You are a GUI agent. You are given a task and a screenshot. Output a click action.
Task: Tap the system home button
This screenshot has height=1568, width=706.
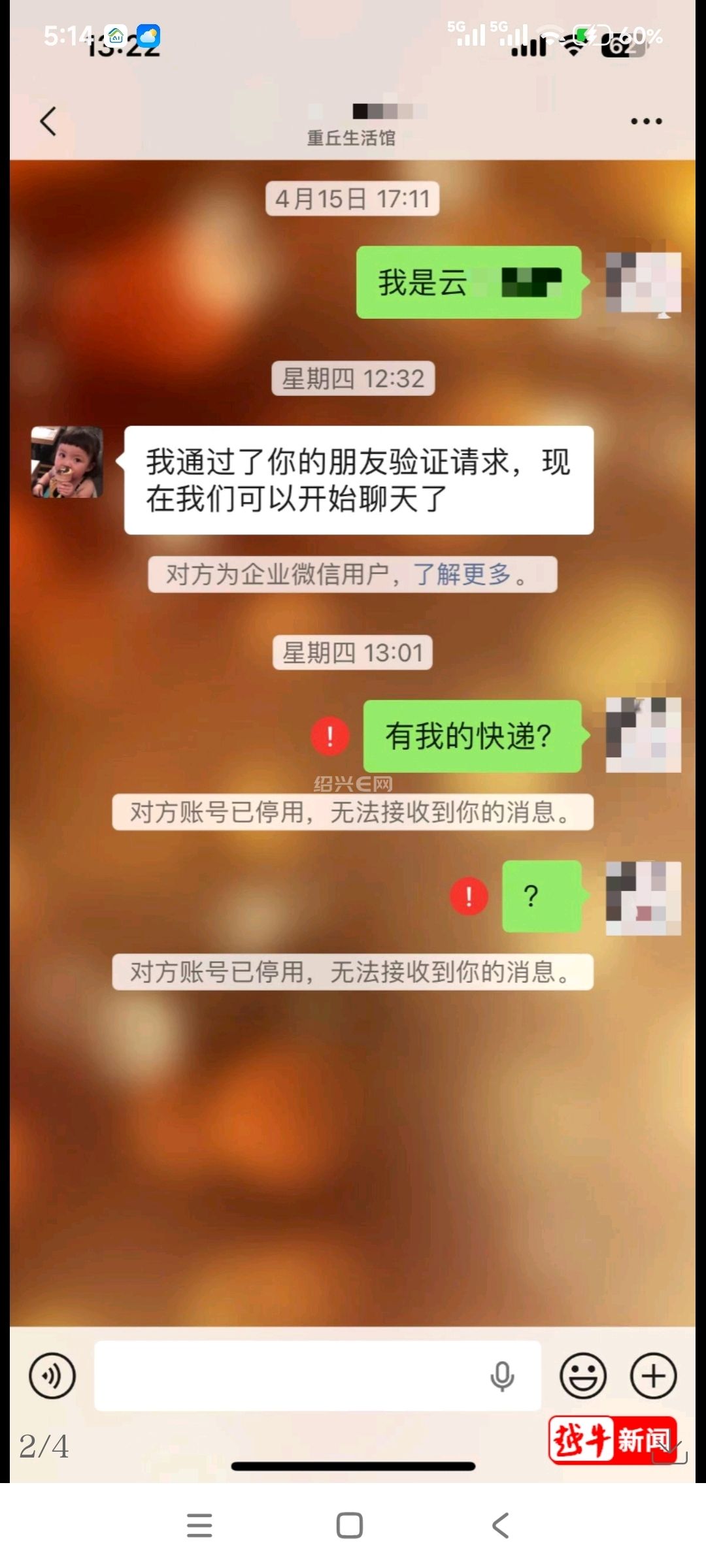pyautogui.click(x=350, y=1526)
